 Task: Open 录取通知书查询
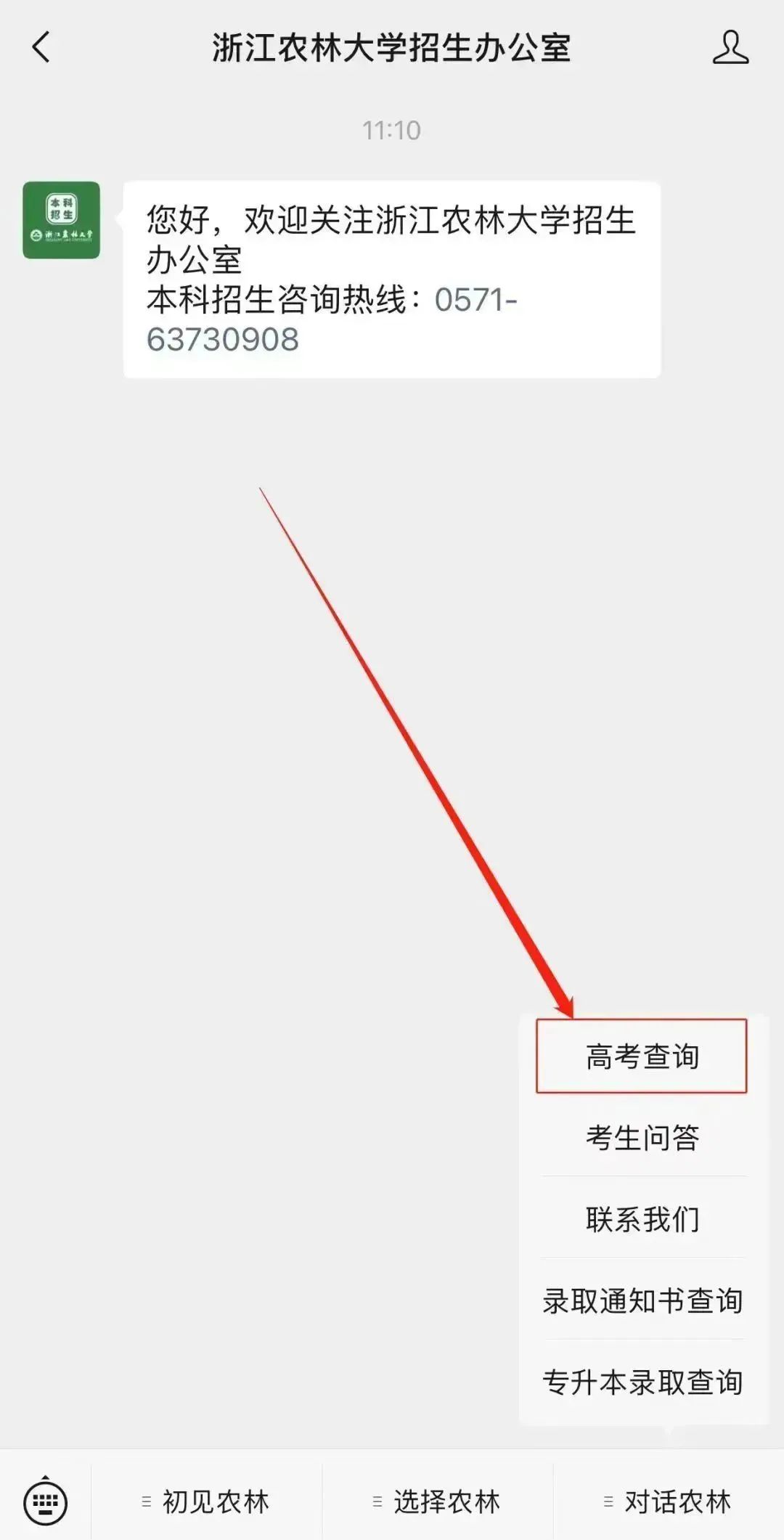pyautogui.click(x=642, y=1300)
